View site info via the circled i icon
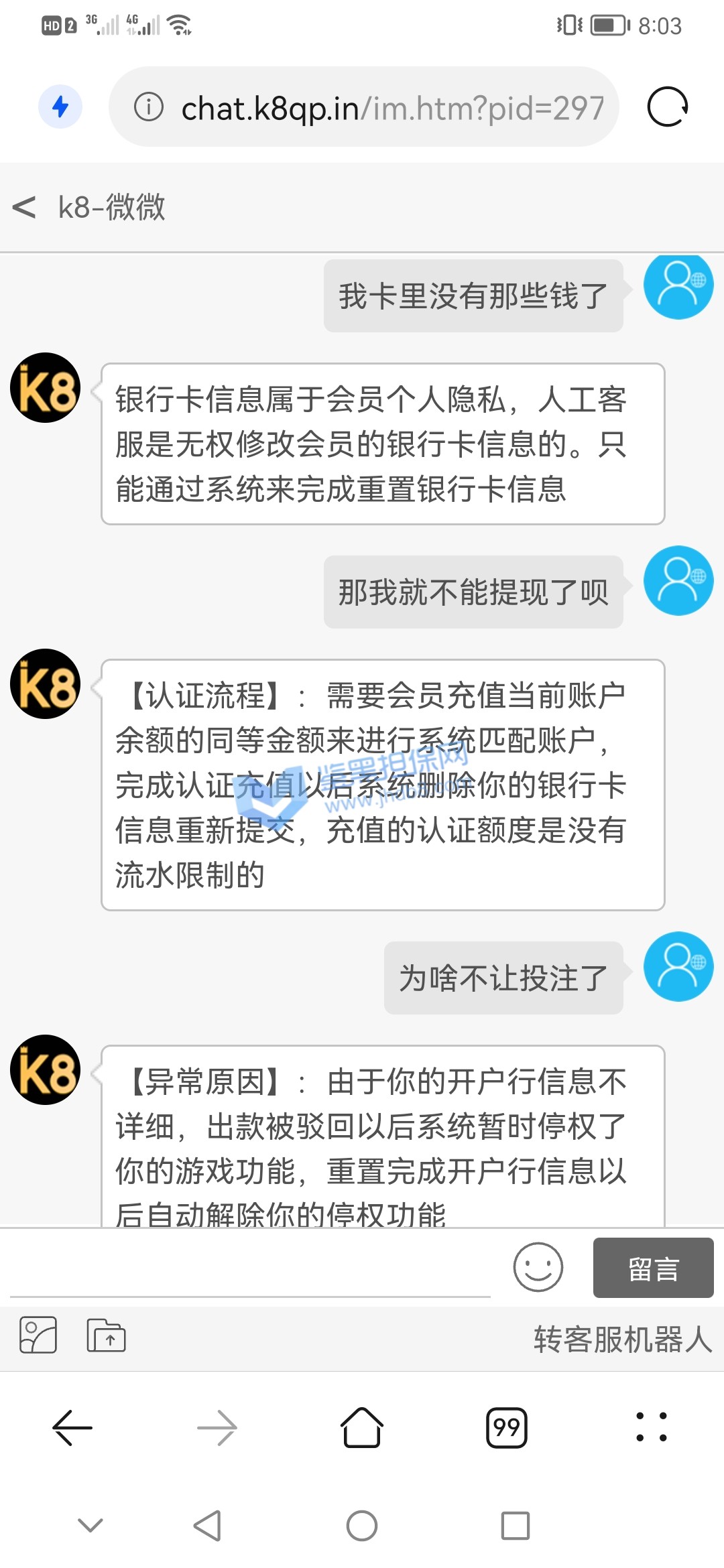 tap(149, 107)
